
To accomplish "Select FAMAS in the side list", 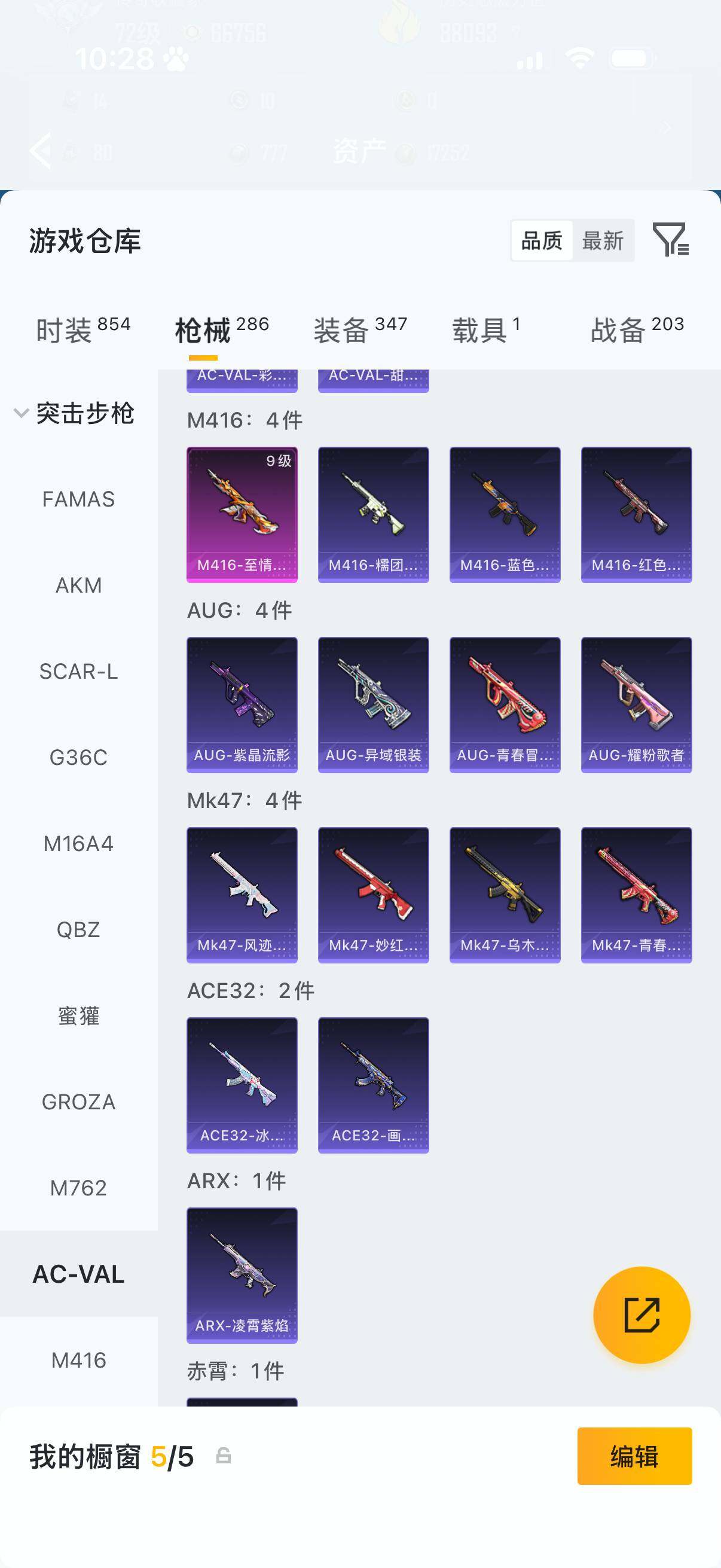I will (x=78, y=499).
